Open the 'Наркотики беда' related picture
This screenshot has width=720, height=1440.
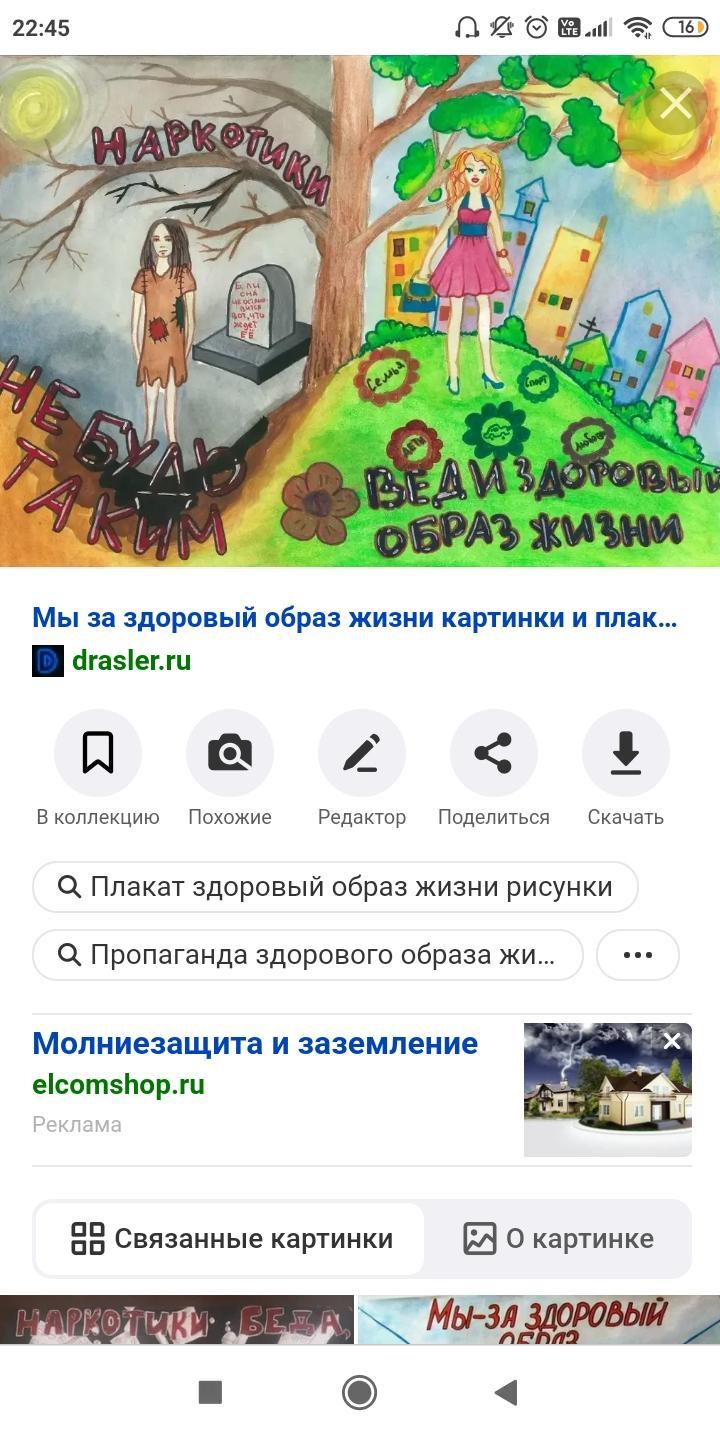pyautogui.click(x=177, y=1320)
